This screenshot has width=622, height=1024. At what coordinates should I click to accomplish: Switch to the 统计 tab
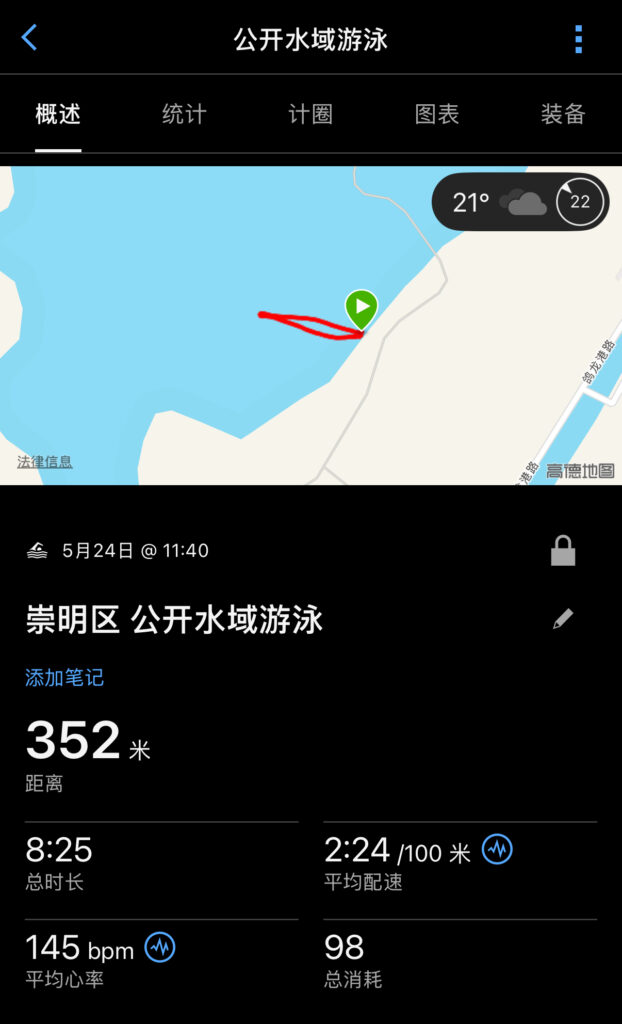(x=184, y=114)
